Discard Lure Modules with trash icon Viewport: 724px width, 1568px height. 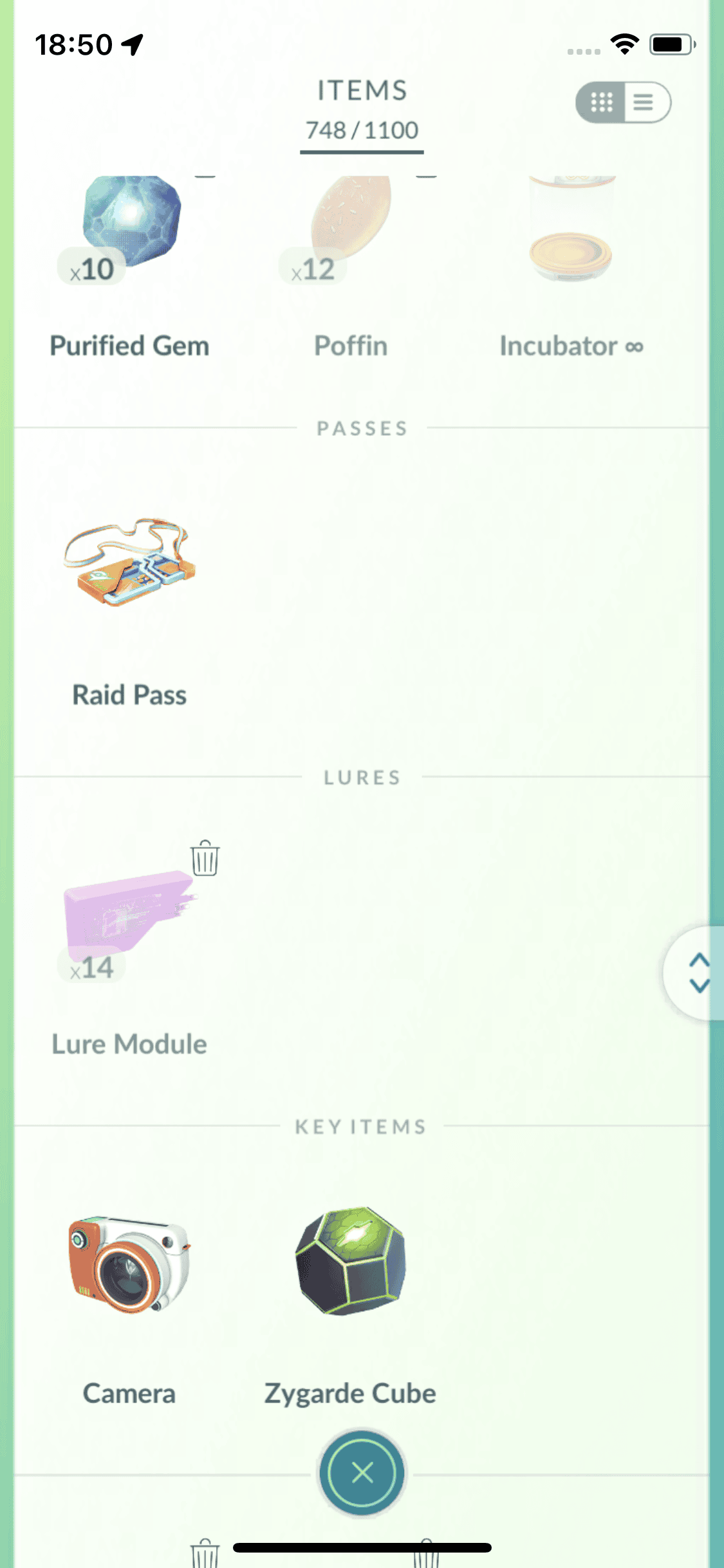tap(205, 858)
